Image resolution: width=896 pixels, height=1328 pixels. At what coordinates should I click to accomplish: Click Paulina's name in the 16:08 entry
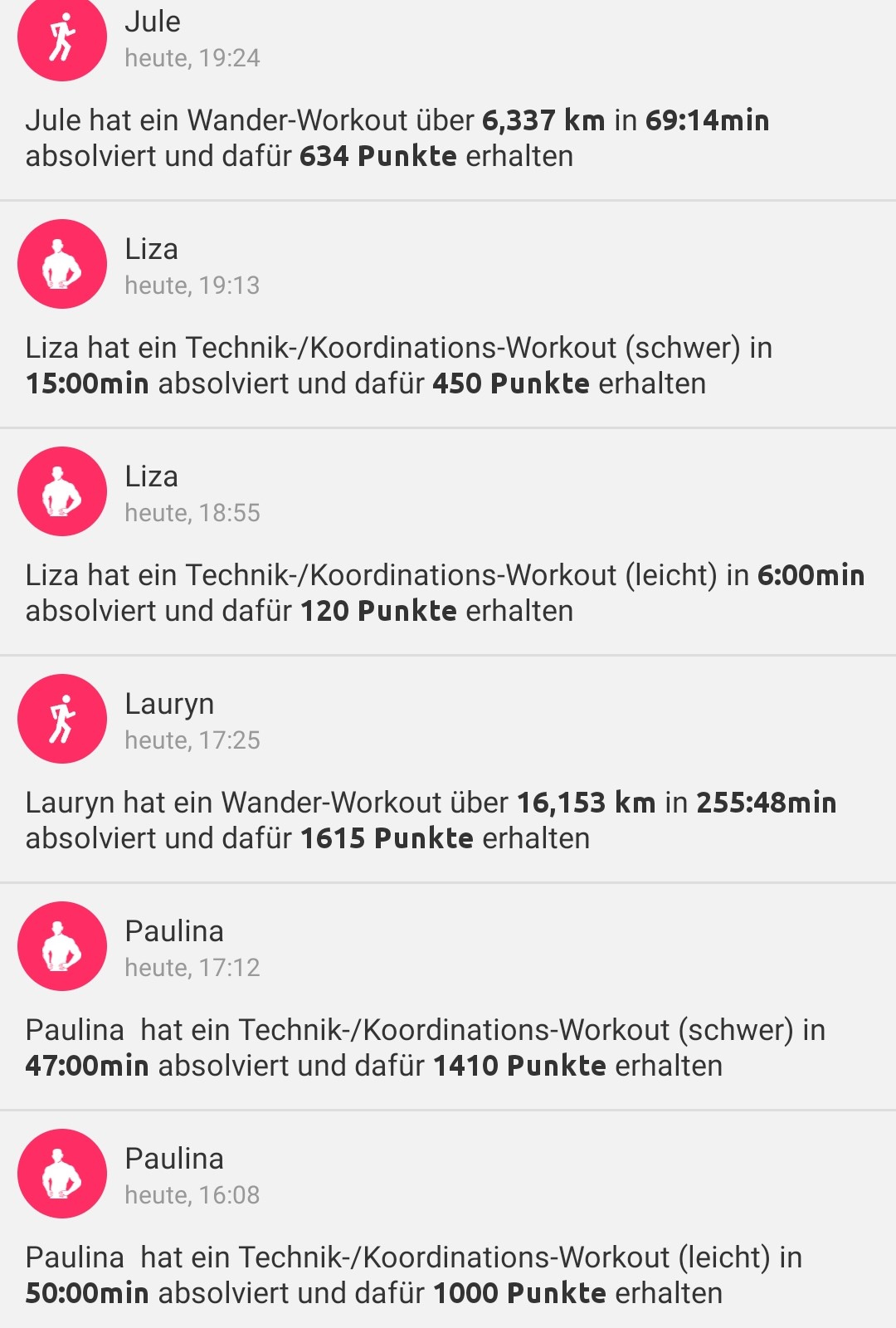(x=173, y=1157)
